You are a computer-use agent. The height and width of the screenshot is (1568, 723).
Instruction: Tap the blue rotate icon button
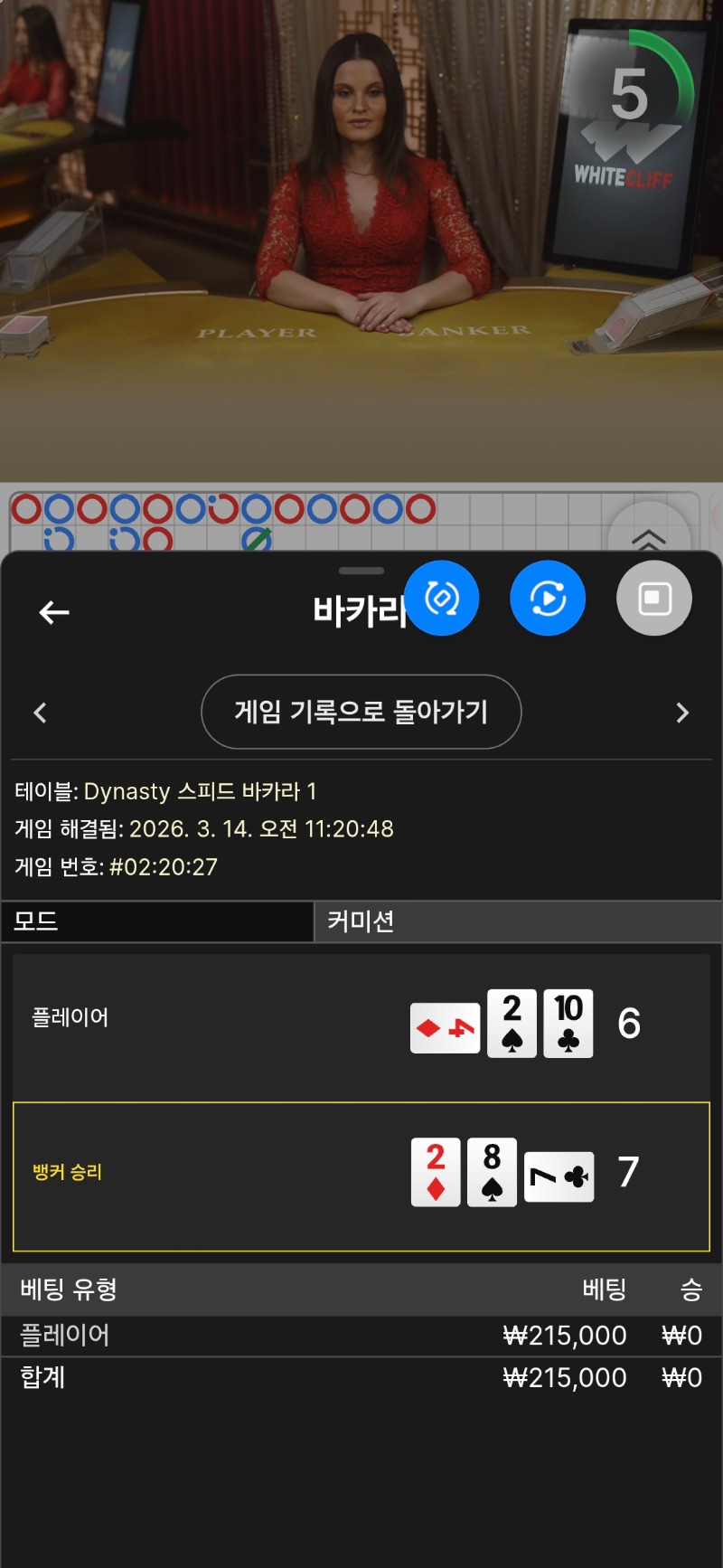442,598
